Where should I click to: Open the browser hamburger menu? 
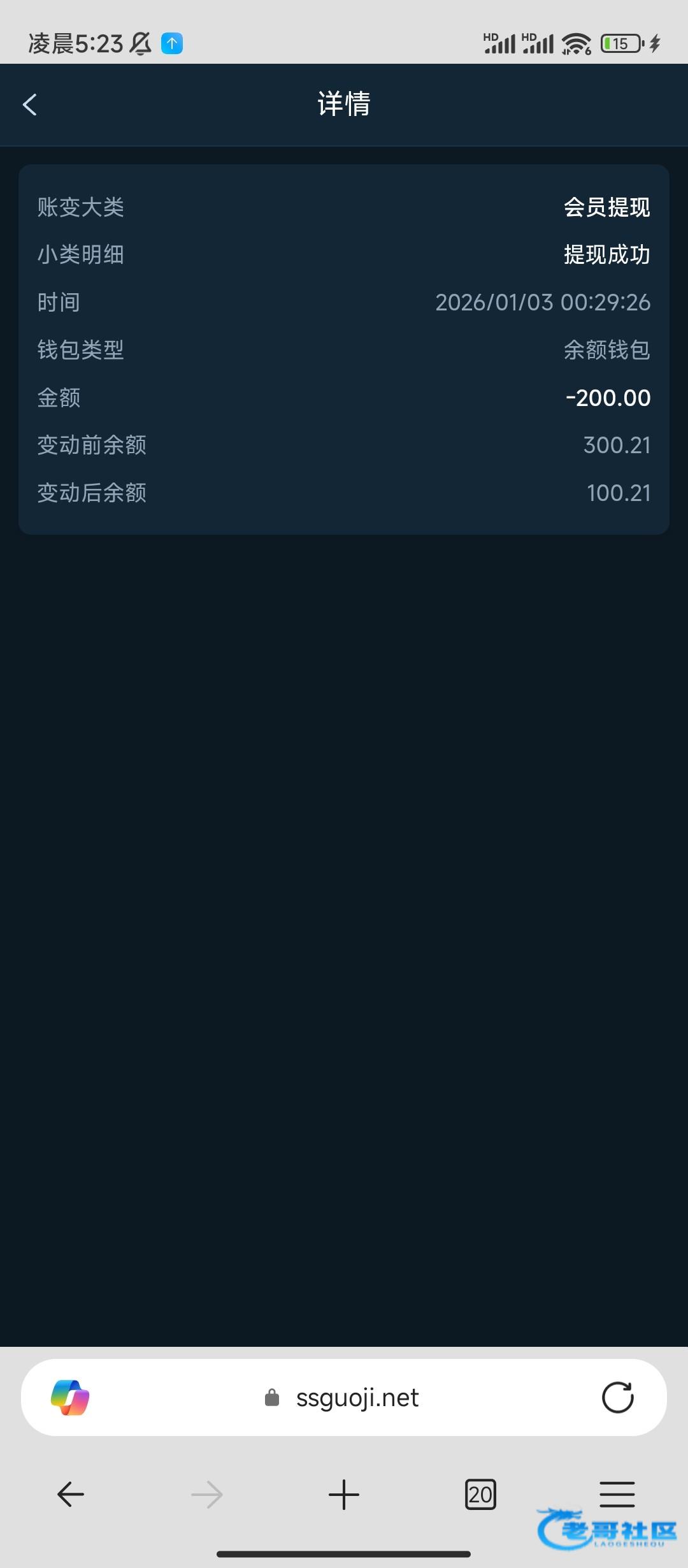(617, 1494)
